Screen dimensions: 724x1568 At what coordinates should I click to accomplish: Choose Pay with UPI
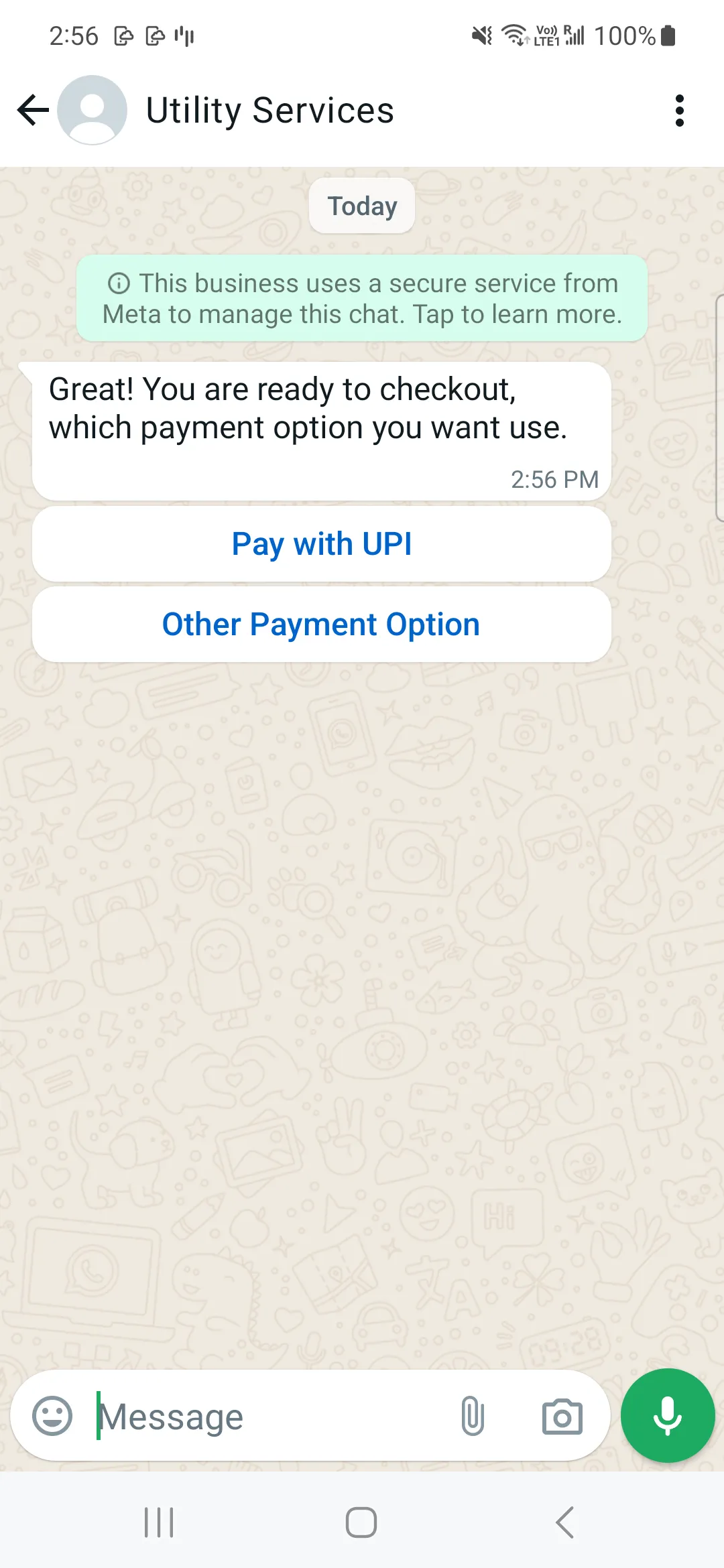(322, 544)
